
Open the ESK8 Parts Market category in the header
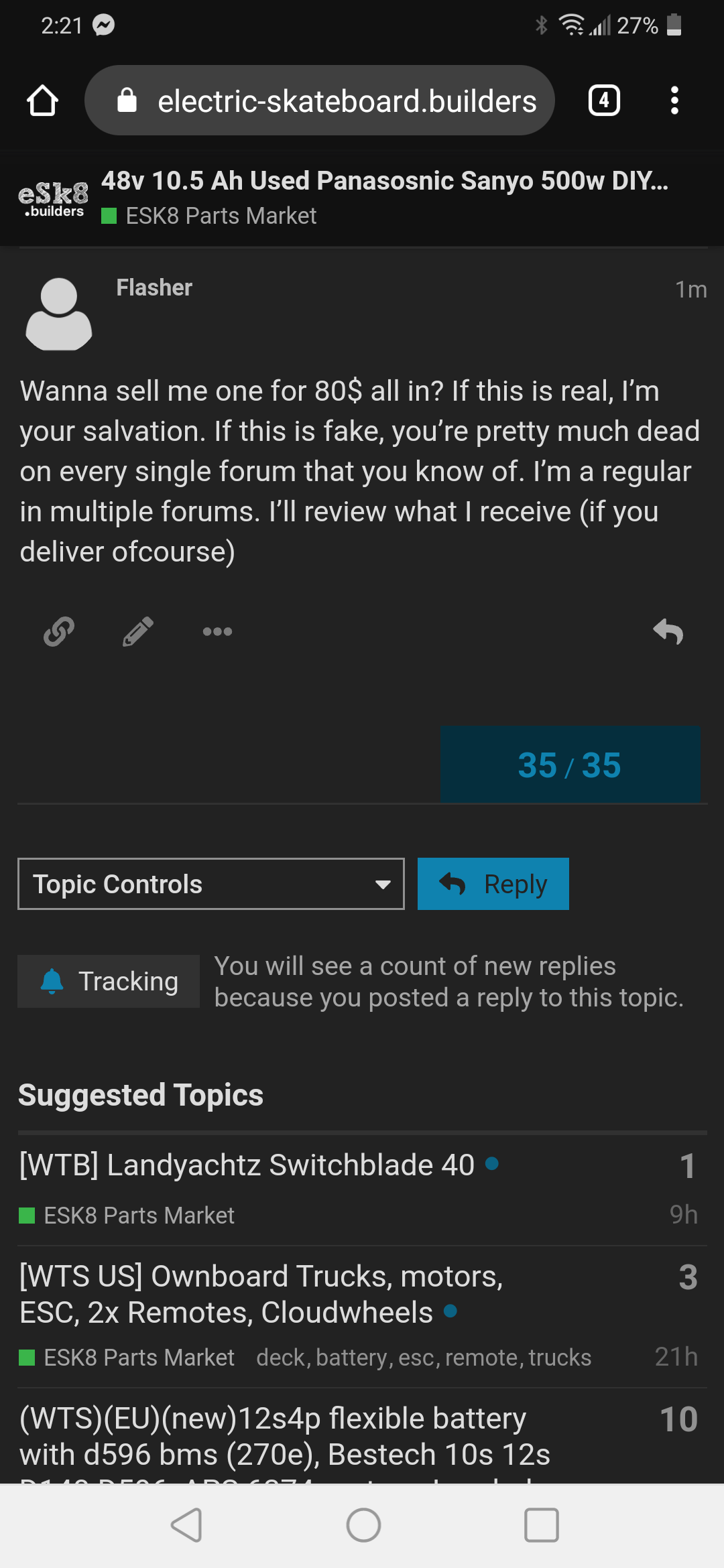220,216
